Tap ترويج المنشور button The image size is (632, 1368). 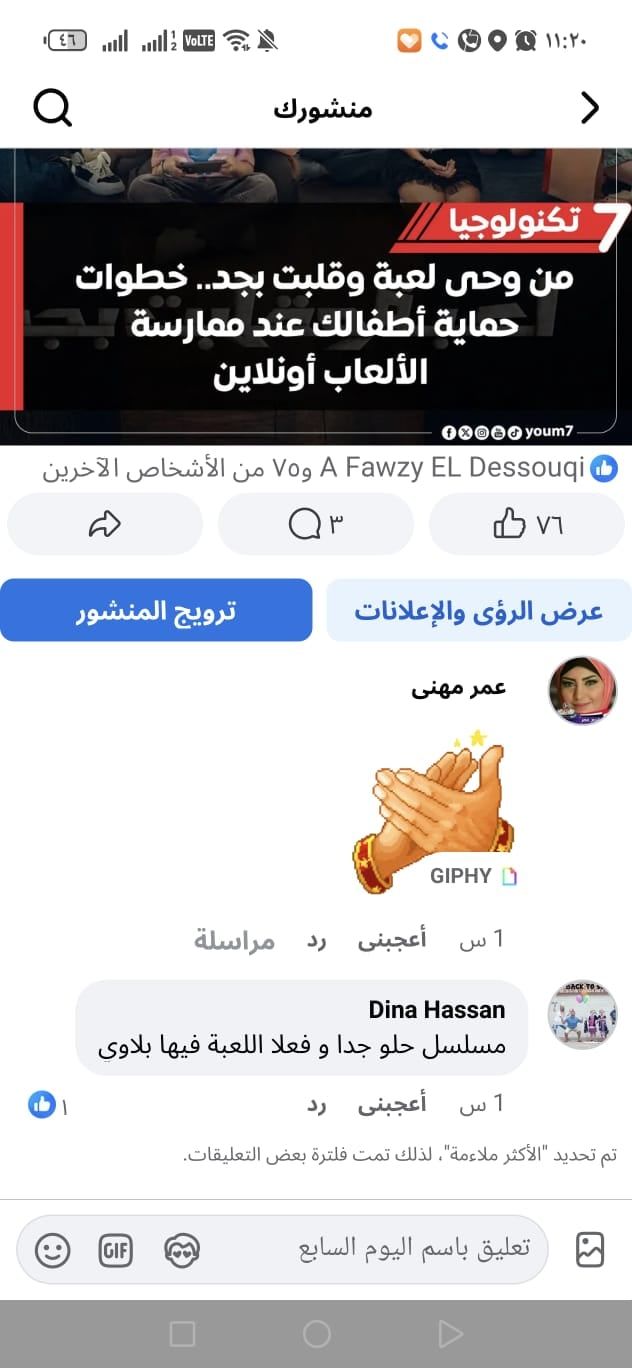click(x=157, y=611)
